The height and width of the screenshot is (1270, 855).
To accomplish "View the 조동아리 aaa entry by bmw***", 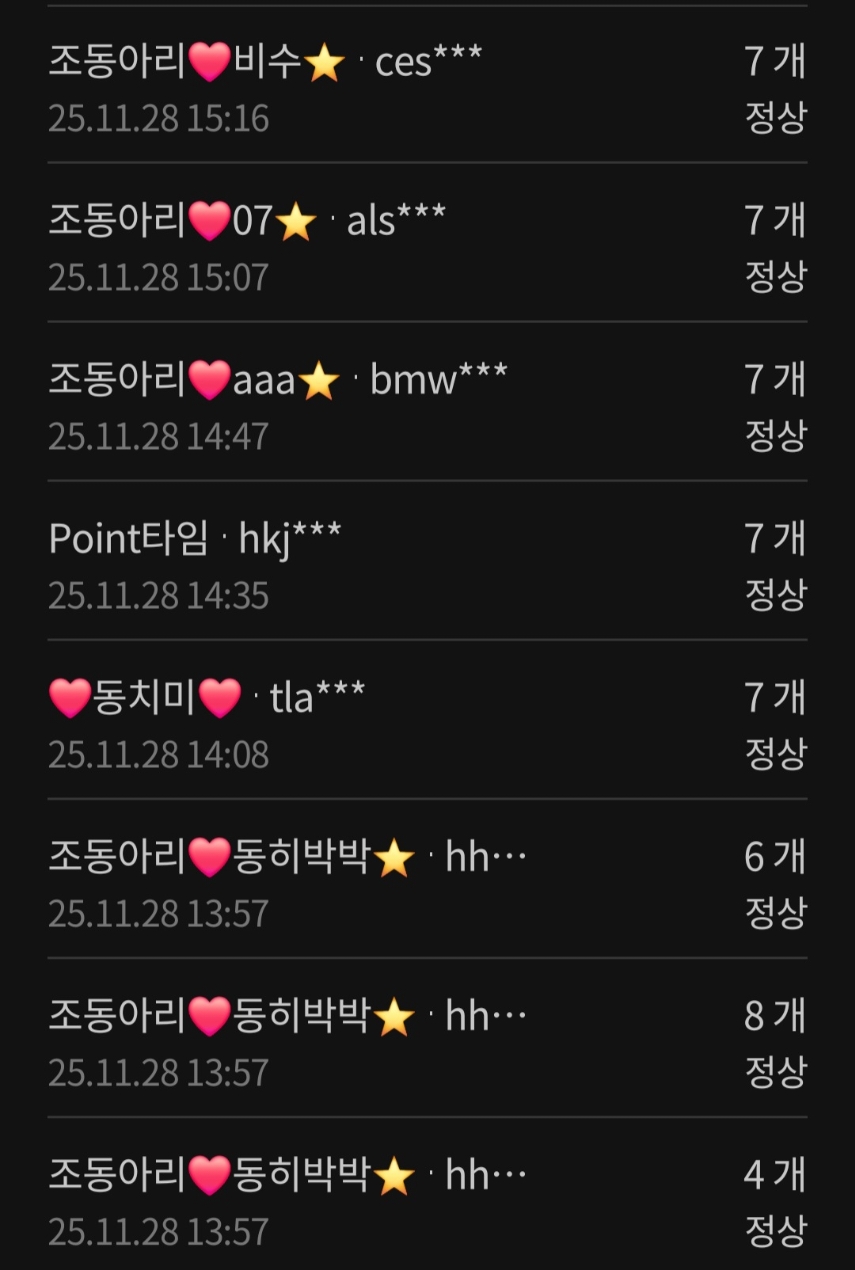I will [x=427, y=405].
